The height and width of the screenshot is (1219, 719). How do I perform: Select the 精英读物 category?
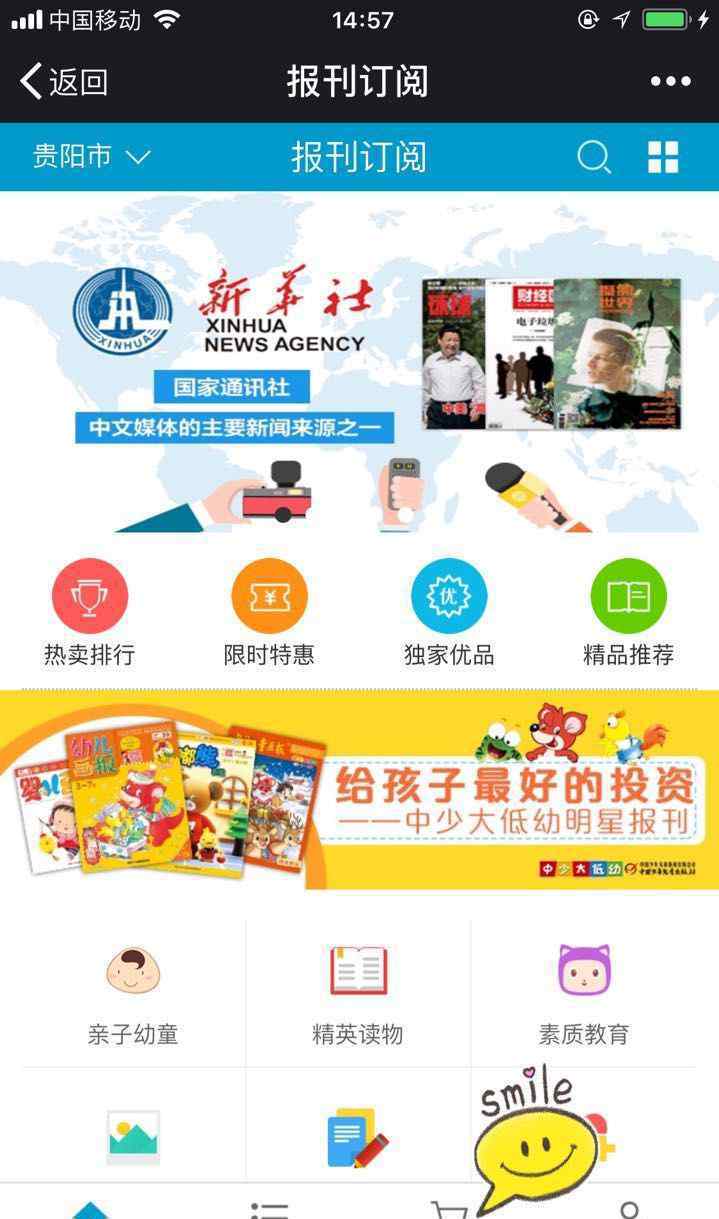pos(358,994)
